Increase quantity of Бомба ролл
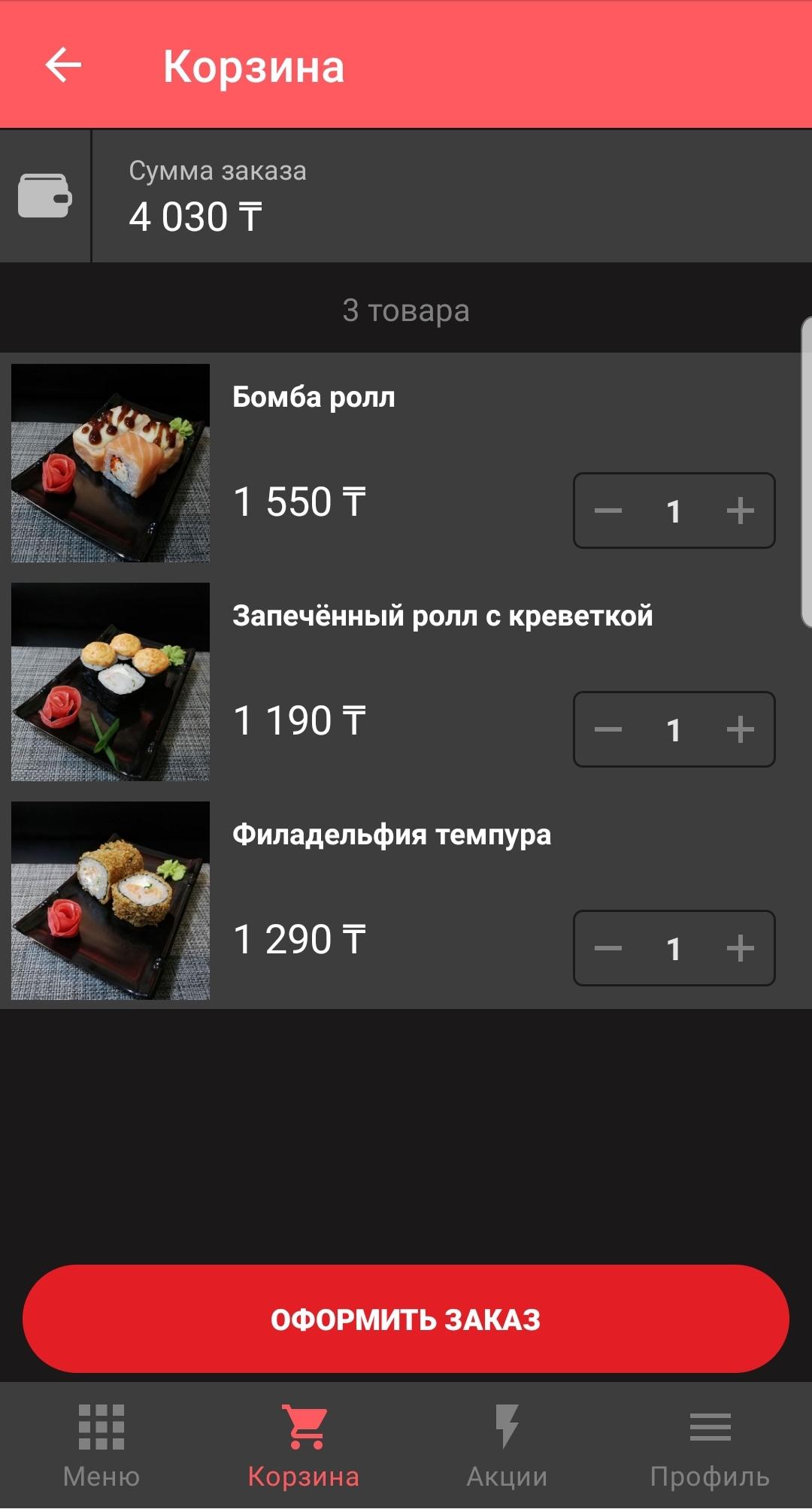This screenshot has width=812, height=1509. click(740, 511)
